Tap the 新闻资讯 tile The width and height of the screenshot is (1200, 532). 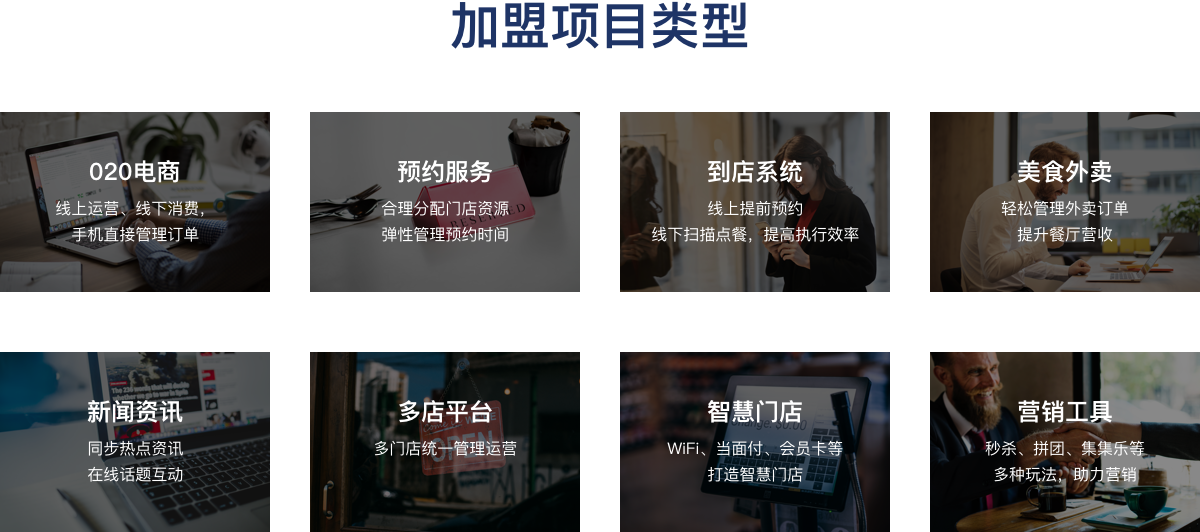[135, 441]
